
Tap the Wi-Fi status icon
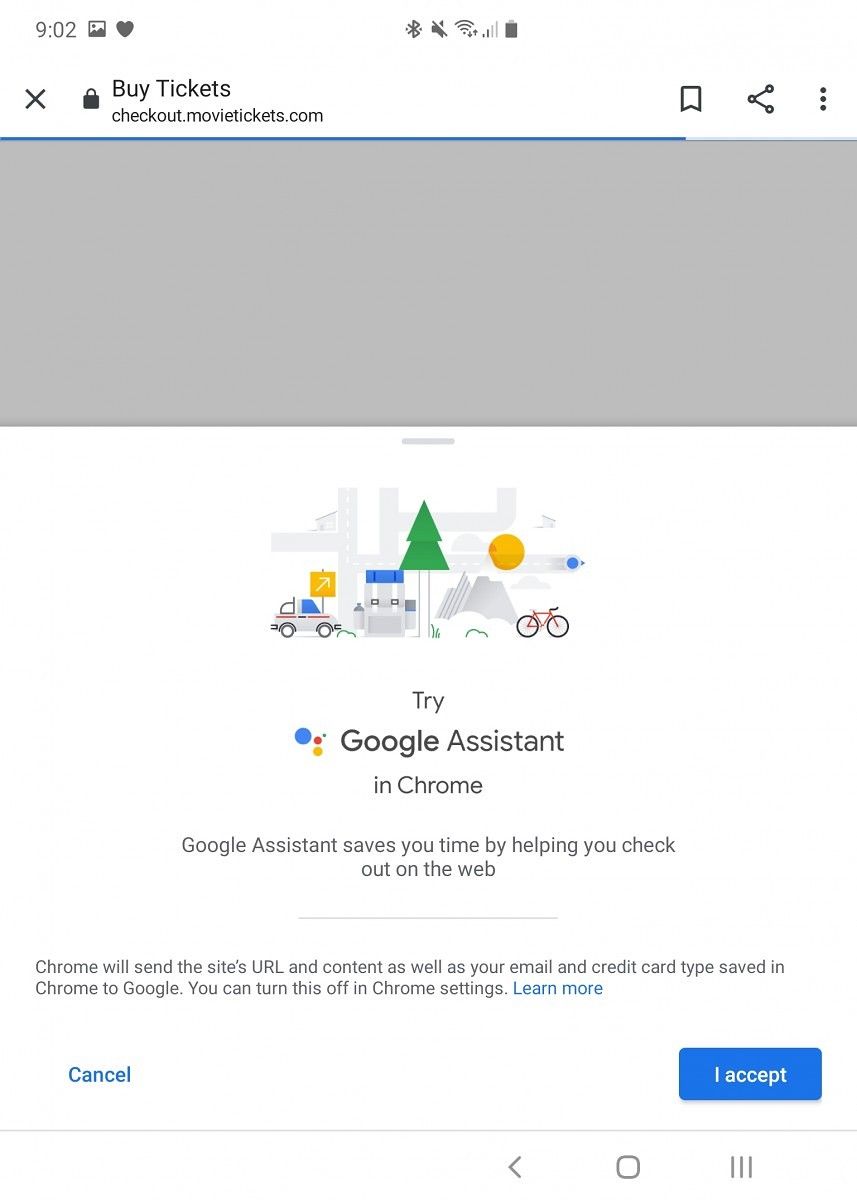466,29
